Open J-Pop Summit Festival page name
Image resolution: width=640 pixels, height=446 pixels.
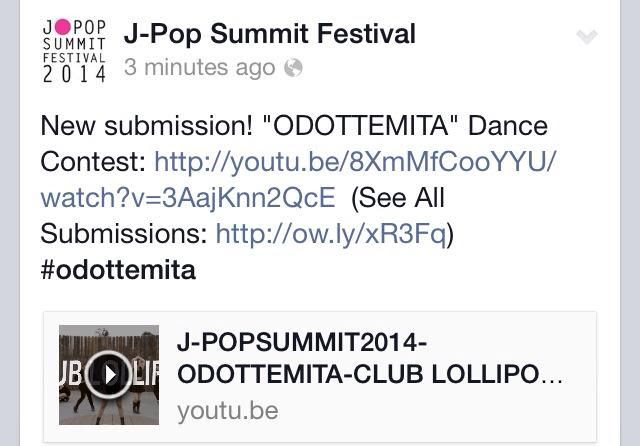coord(268,33)
